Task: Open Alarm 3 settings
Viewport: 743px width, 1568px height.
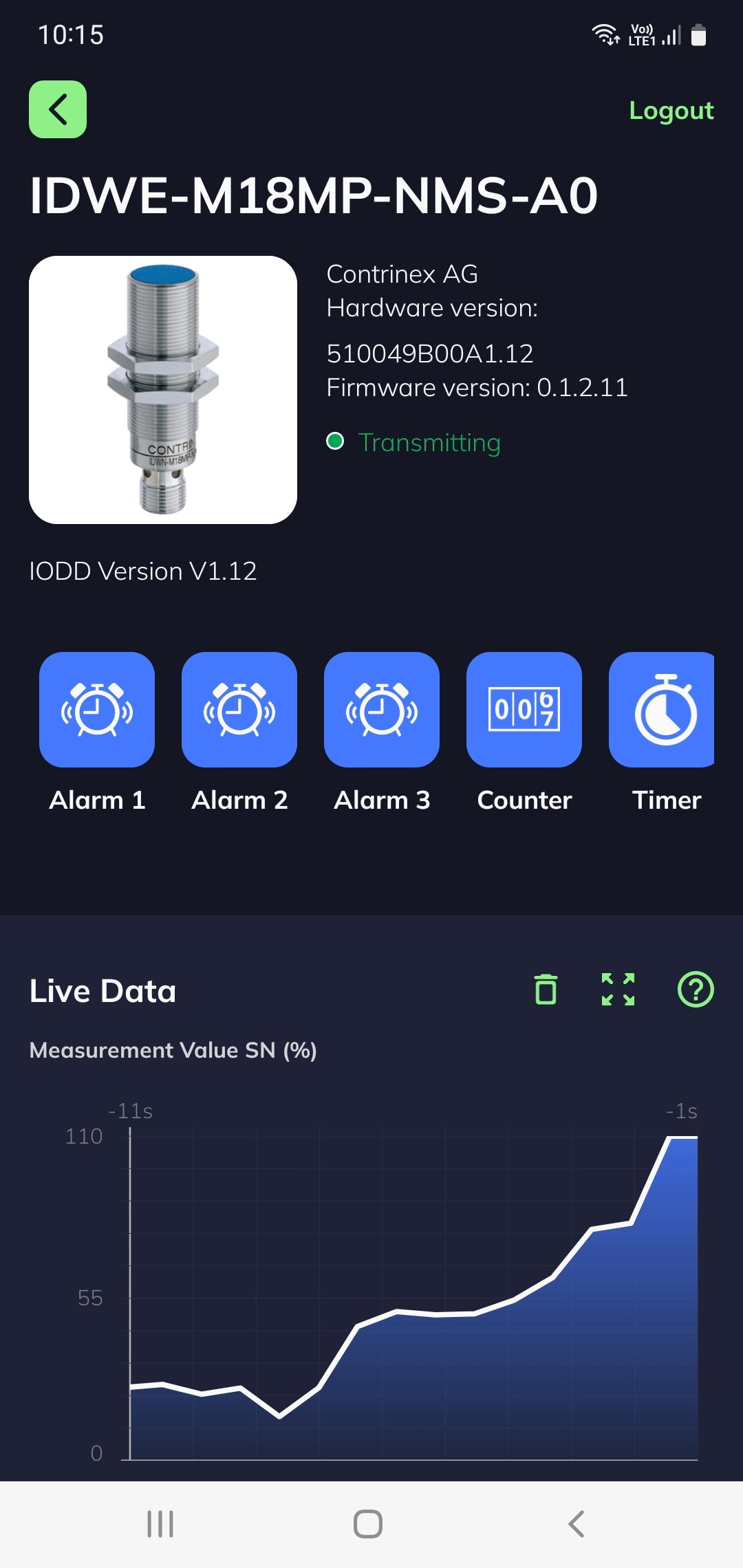Action: point(382,710)
